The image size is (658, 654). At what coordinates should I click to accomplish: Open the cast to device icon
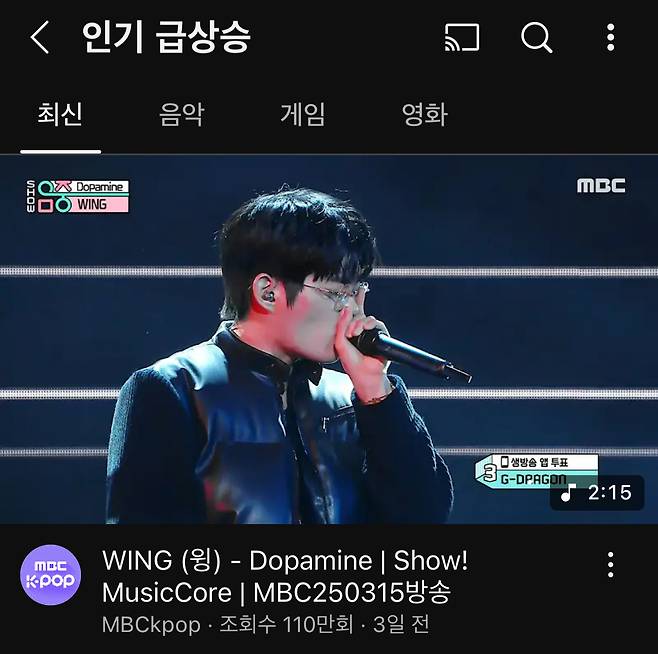coord(461,38)
